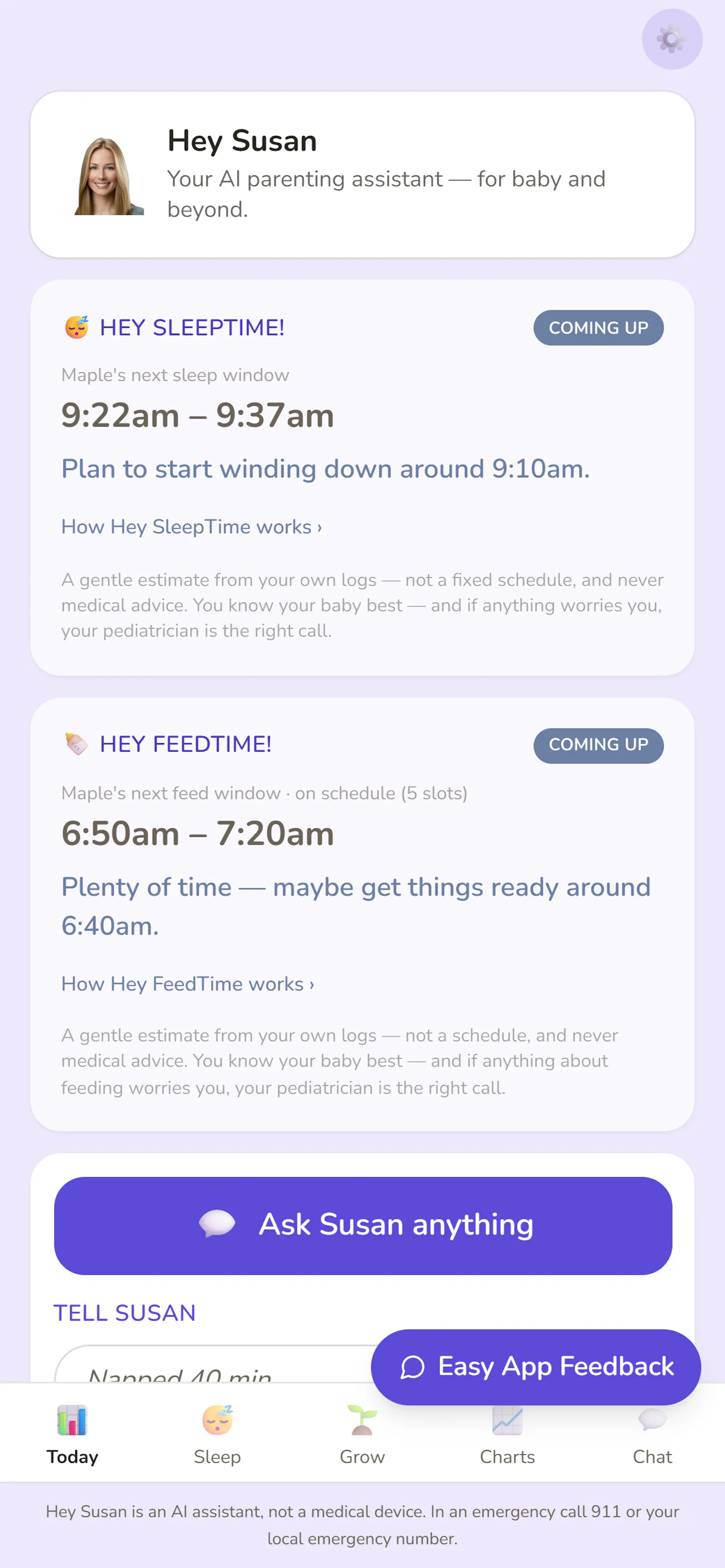Open the Charts tab
This screenshot has width=725, height=1568.
point(507,1435)
